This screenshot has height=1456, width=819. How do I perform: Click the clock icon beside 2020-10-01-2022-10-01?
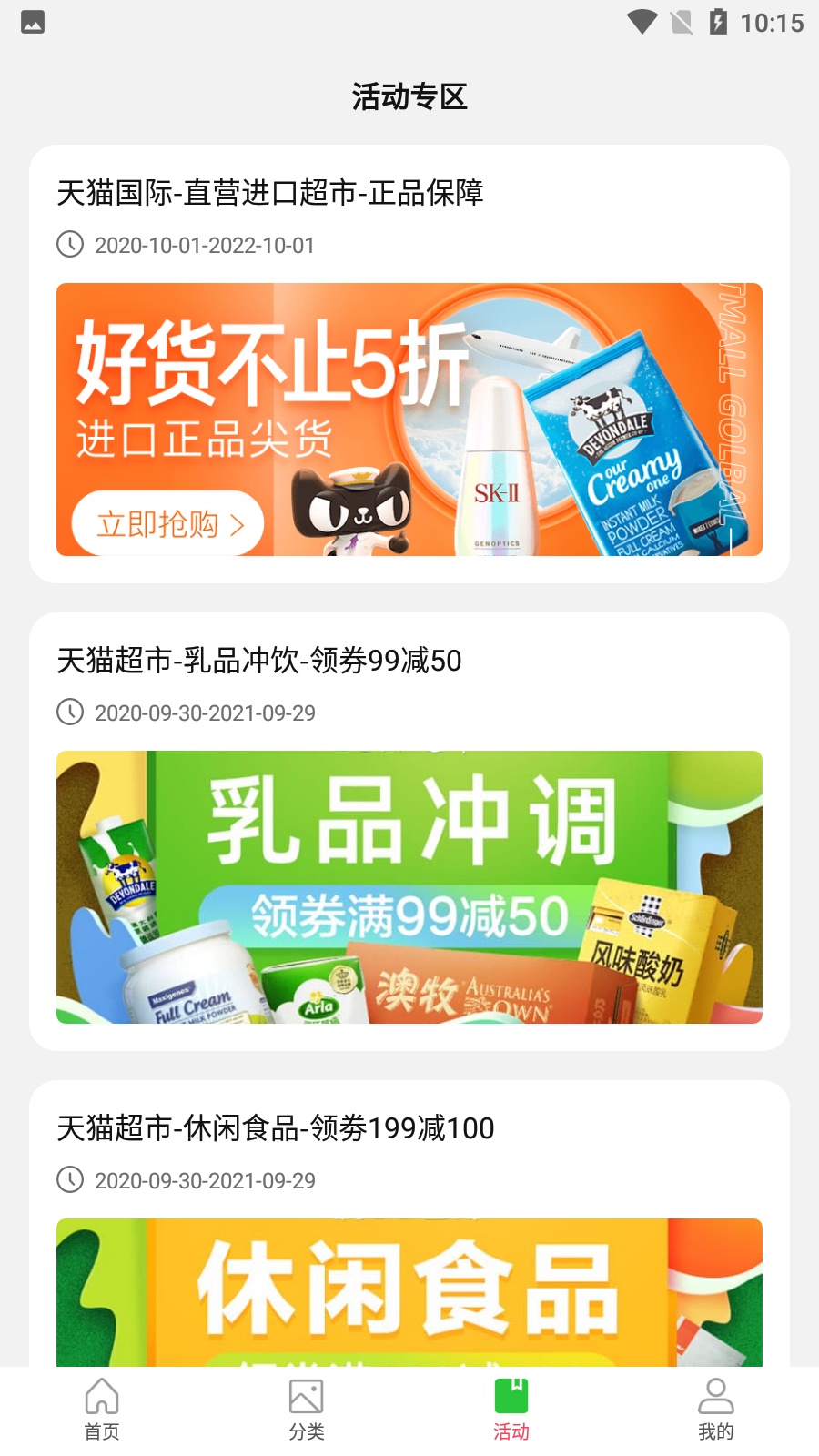coord(71,244)
